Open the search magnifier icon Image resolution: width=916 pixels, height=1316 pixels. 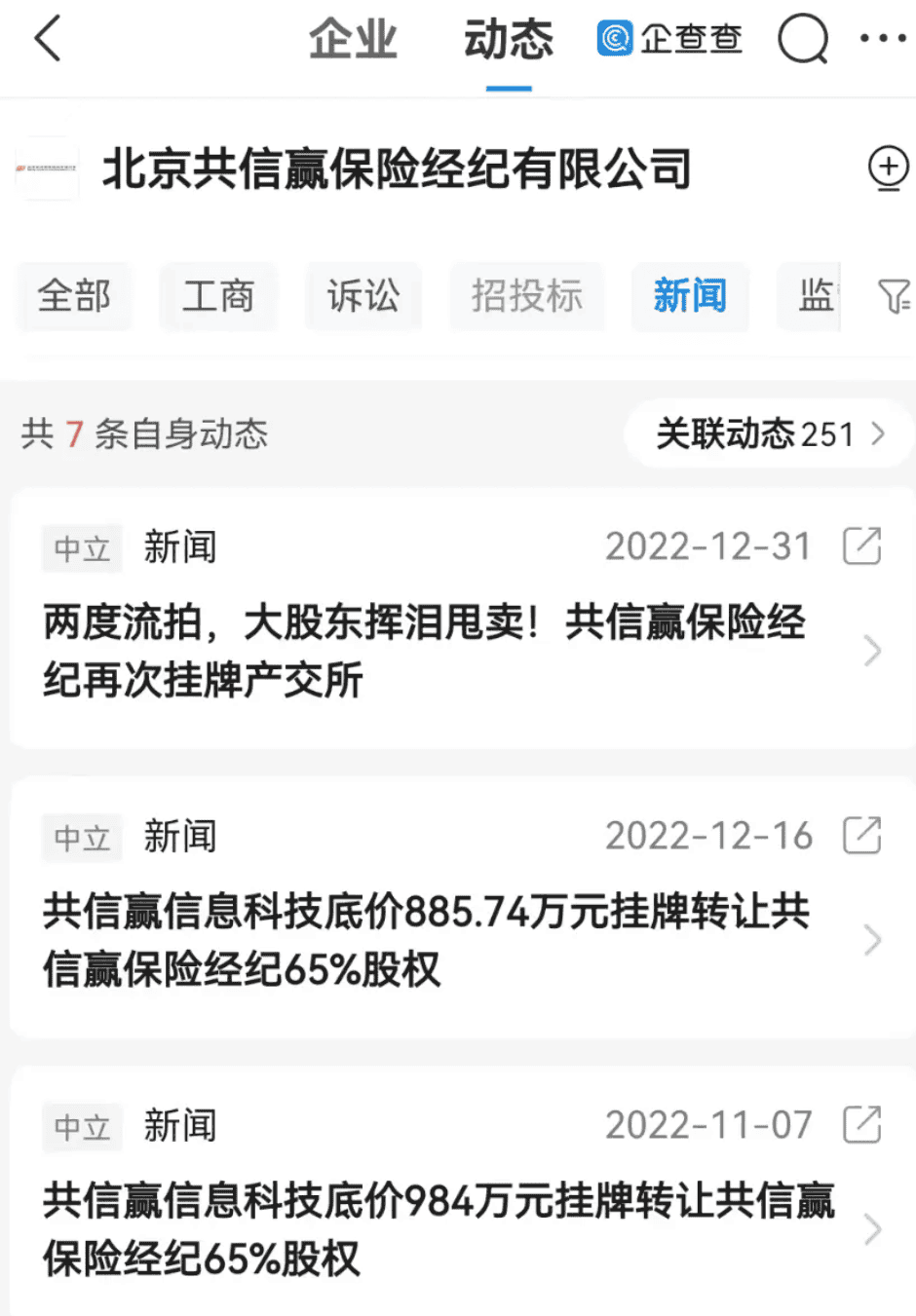(x=802, y=40)
